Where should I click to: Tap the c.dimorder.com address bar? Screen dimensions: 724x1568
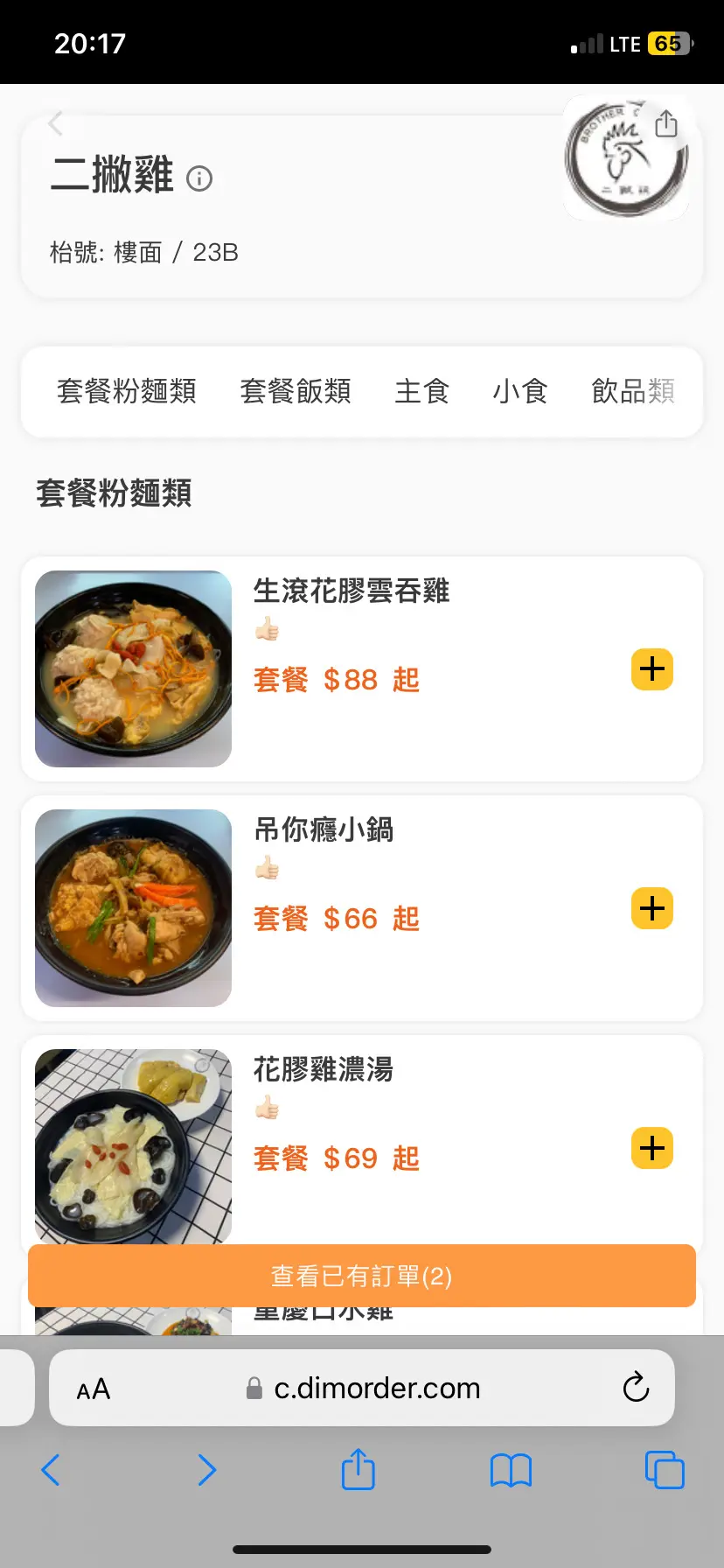376,1389
